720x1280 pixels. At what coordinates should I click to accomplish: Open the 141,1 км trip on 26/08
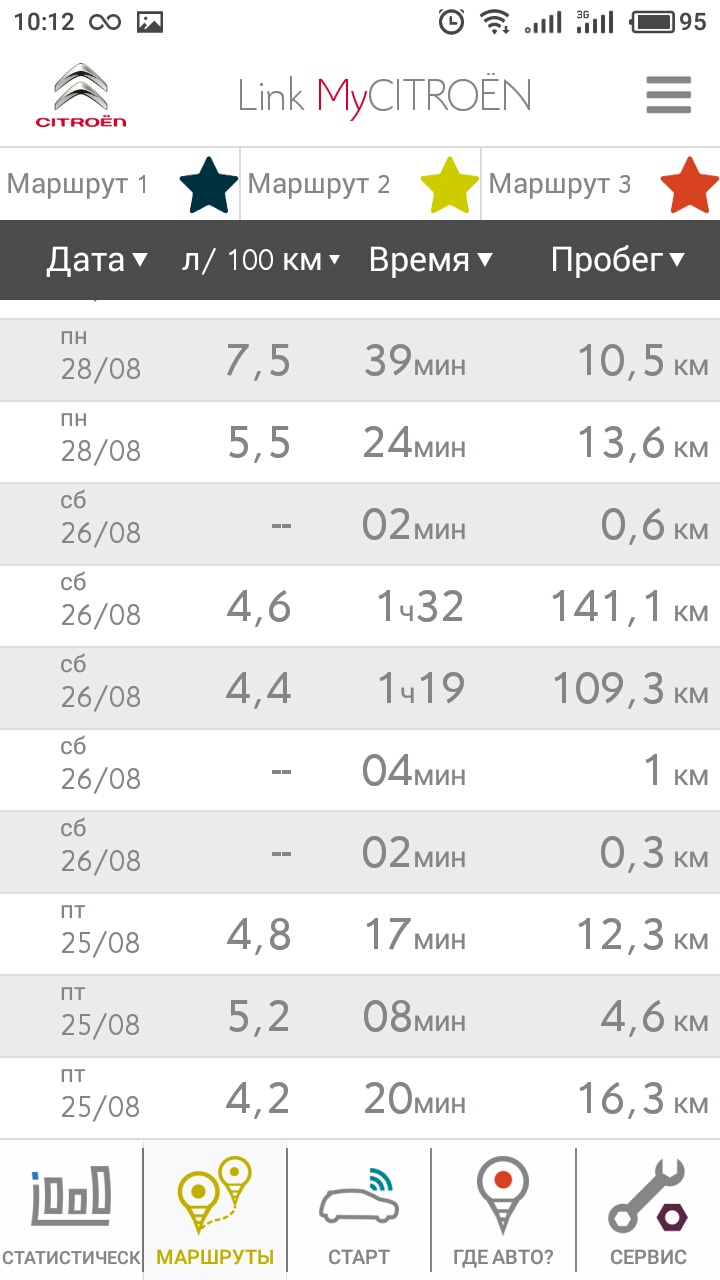(360, 606)
